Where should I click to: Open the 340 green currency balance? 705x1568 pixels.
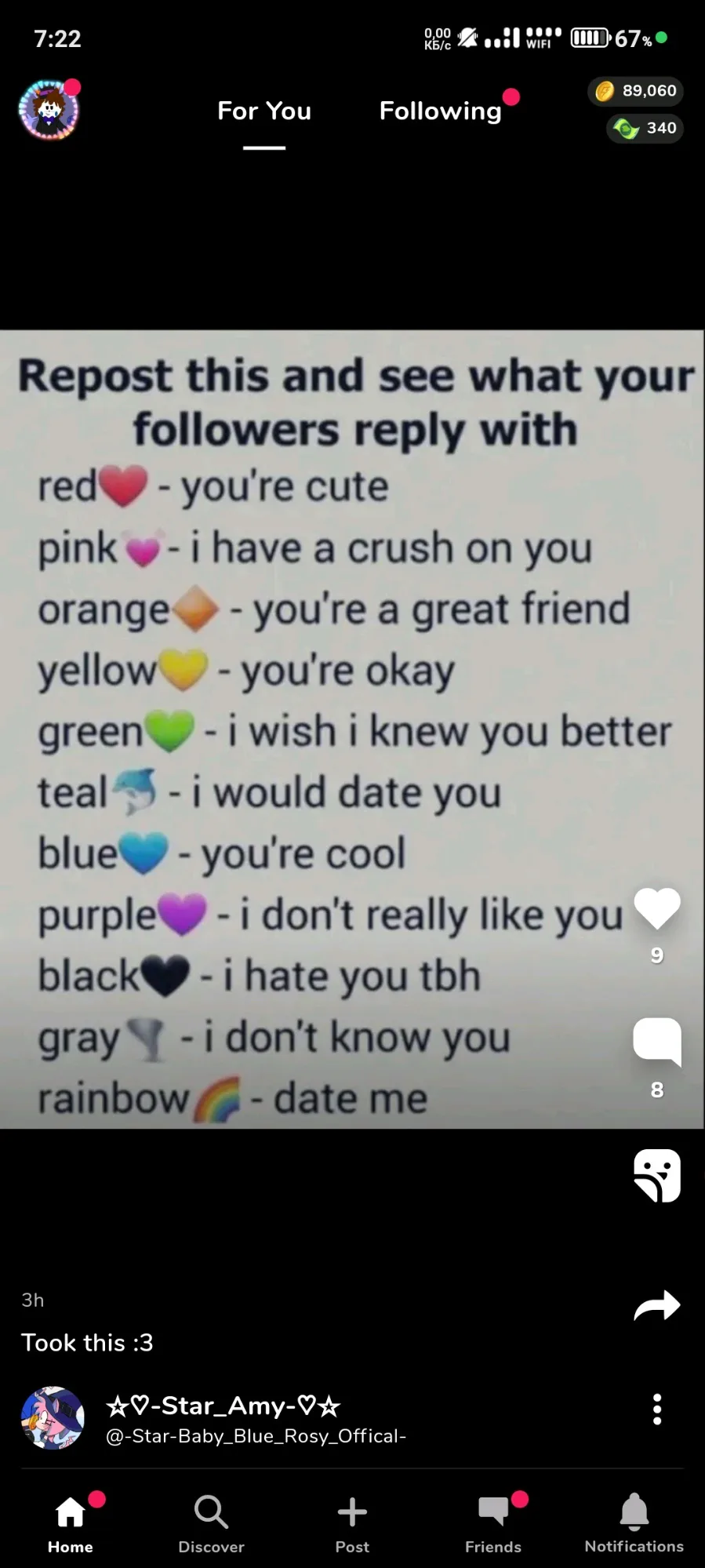click(645, 128)
